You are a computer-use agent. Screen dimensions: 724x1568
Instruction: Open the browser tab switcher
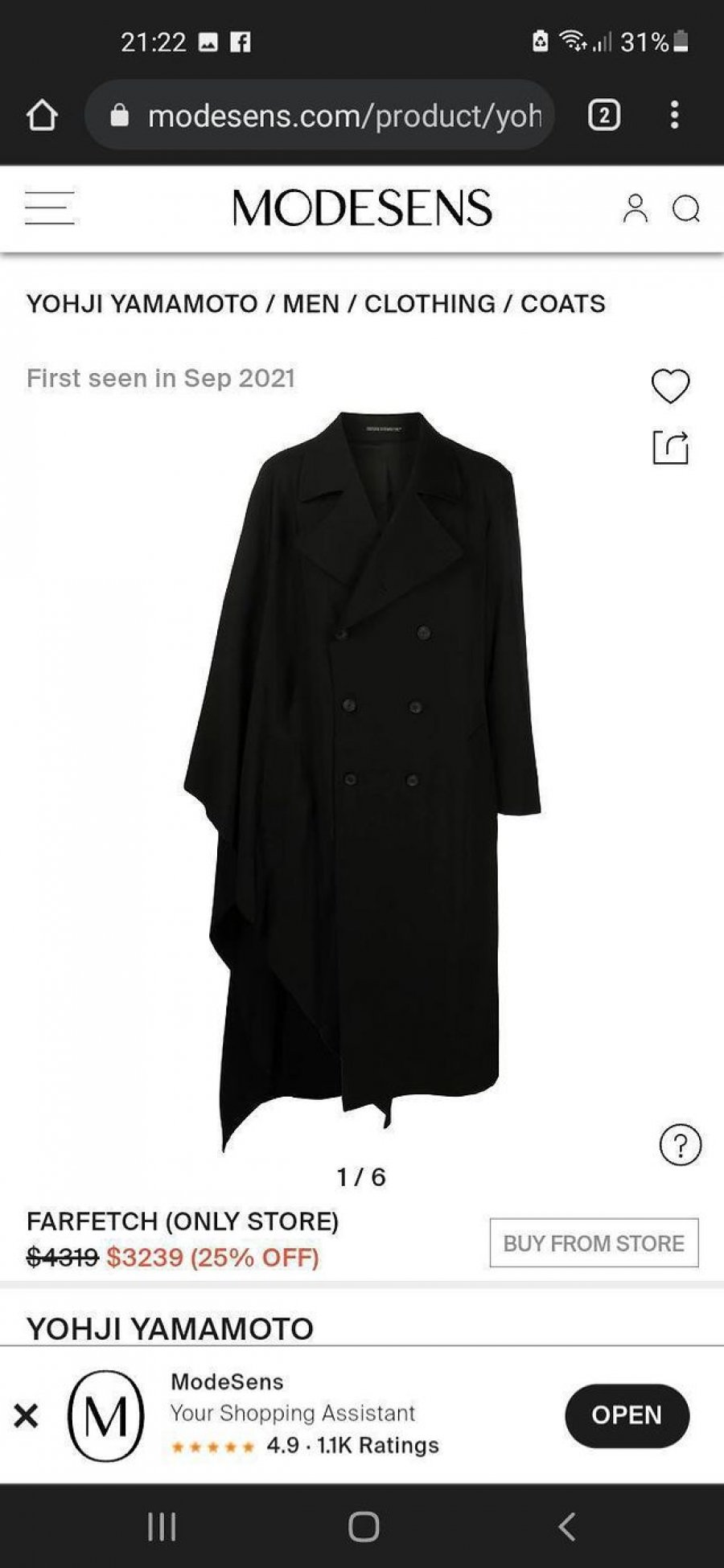(x=604, y=116)
